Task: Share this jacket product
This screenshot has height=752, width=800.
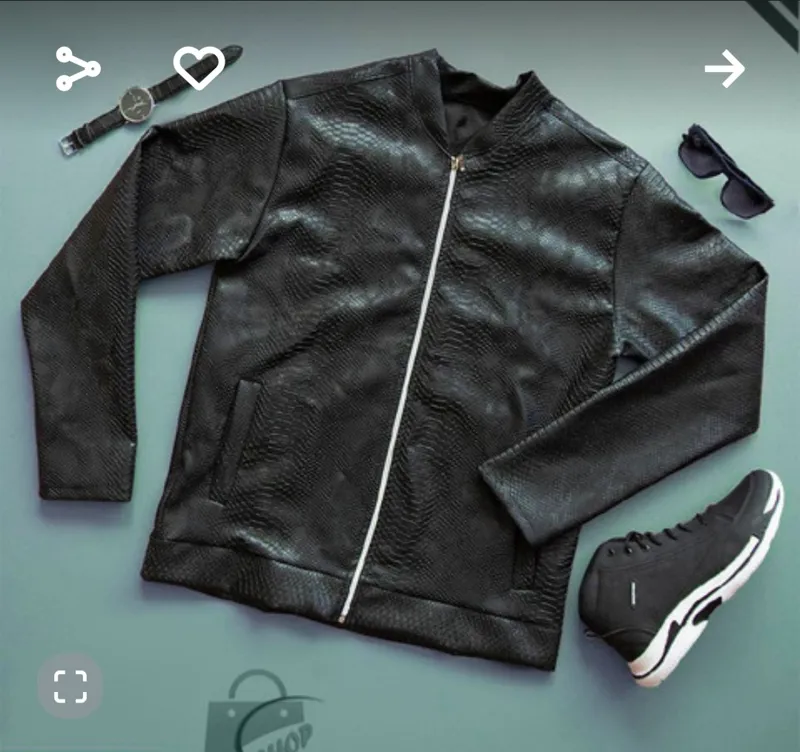Action: click(77, 69)
